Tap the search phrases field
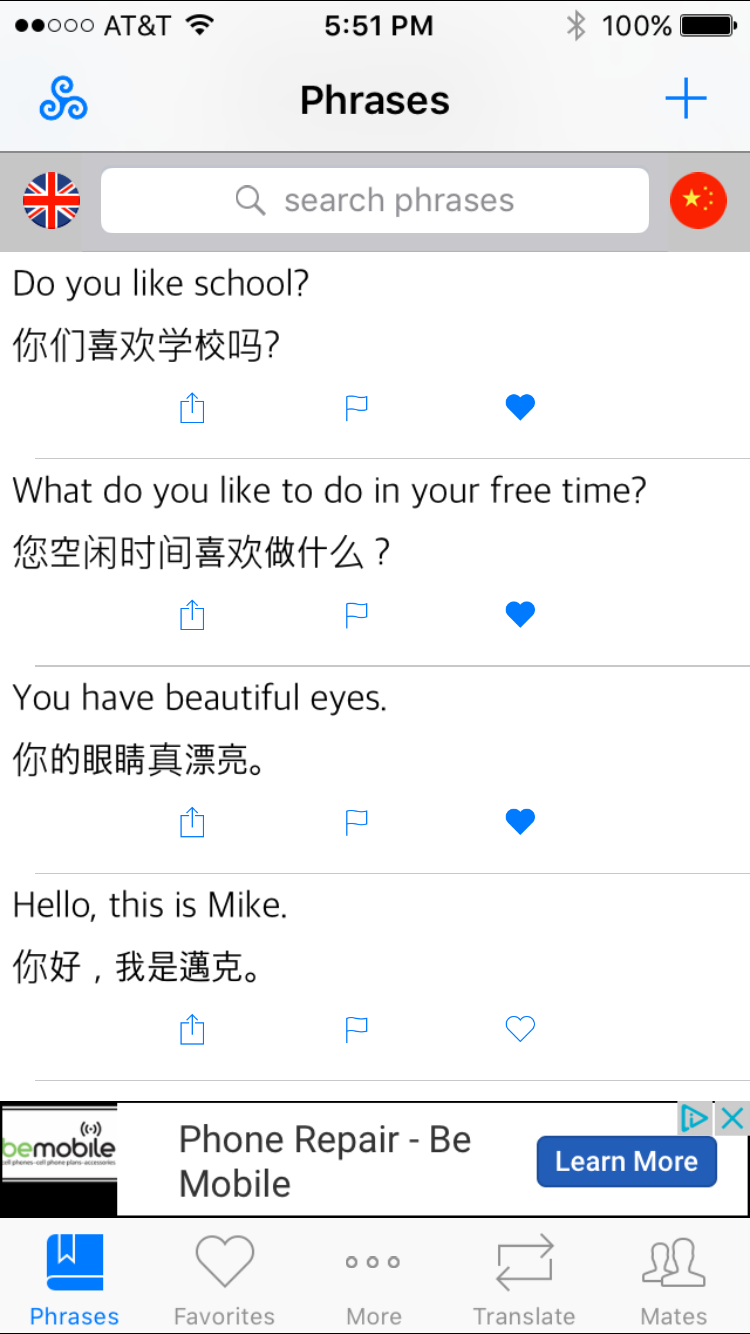Image resolution: width=750 pixels, height=1334 pixels. (375, 201)
